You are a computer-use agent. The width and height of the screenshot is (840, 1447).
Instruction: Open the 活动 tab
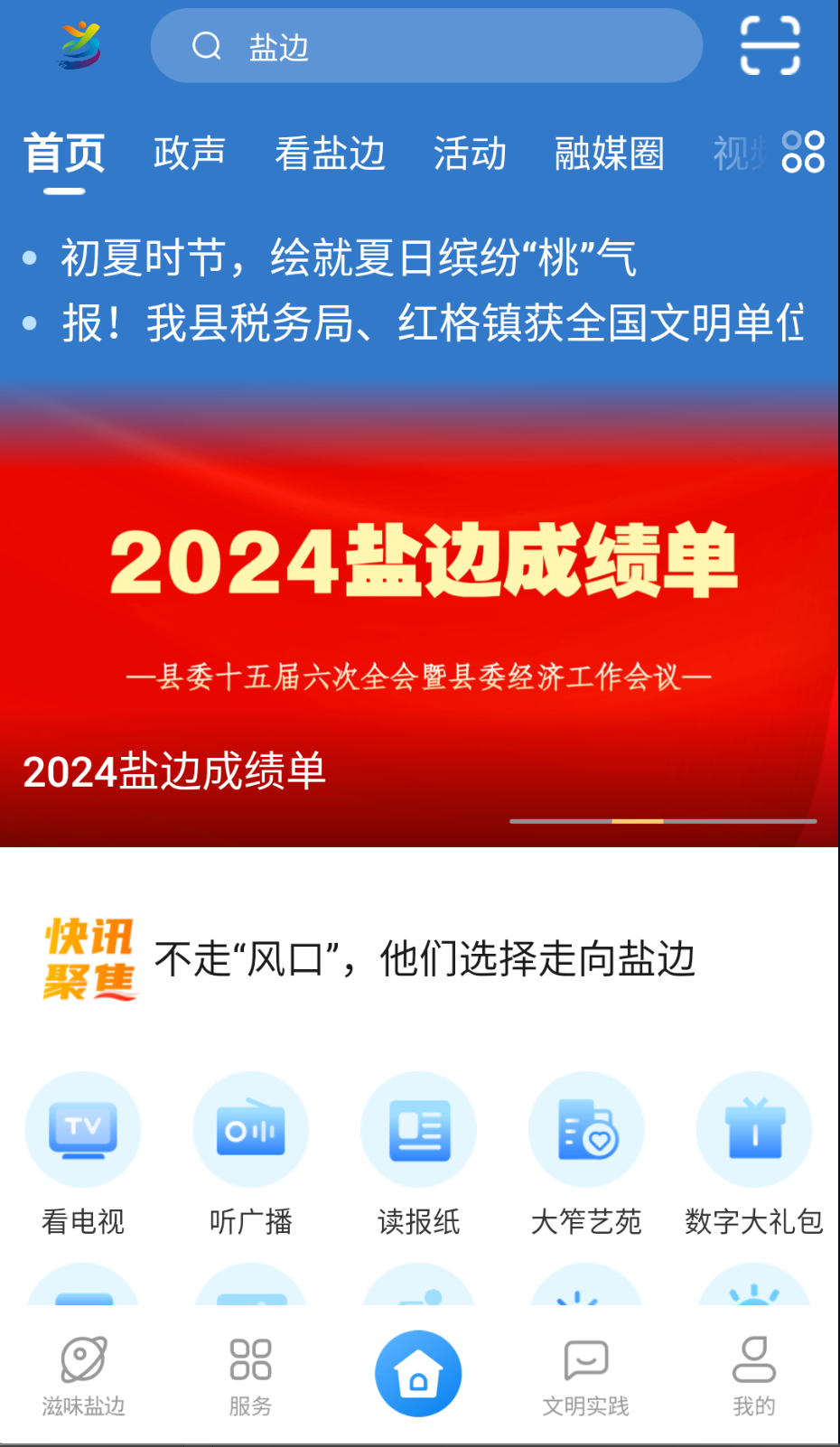(471, 154)
